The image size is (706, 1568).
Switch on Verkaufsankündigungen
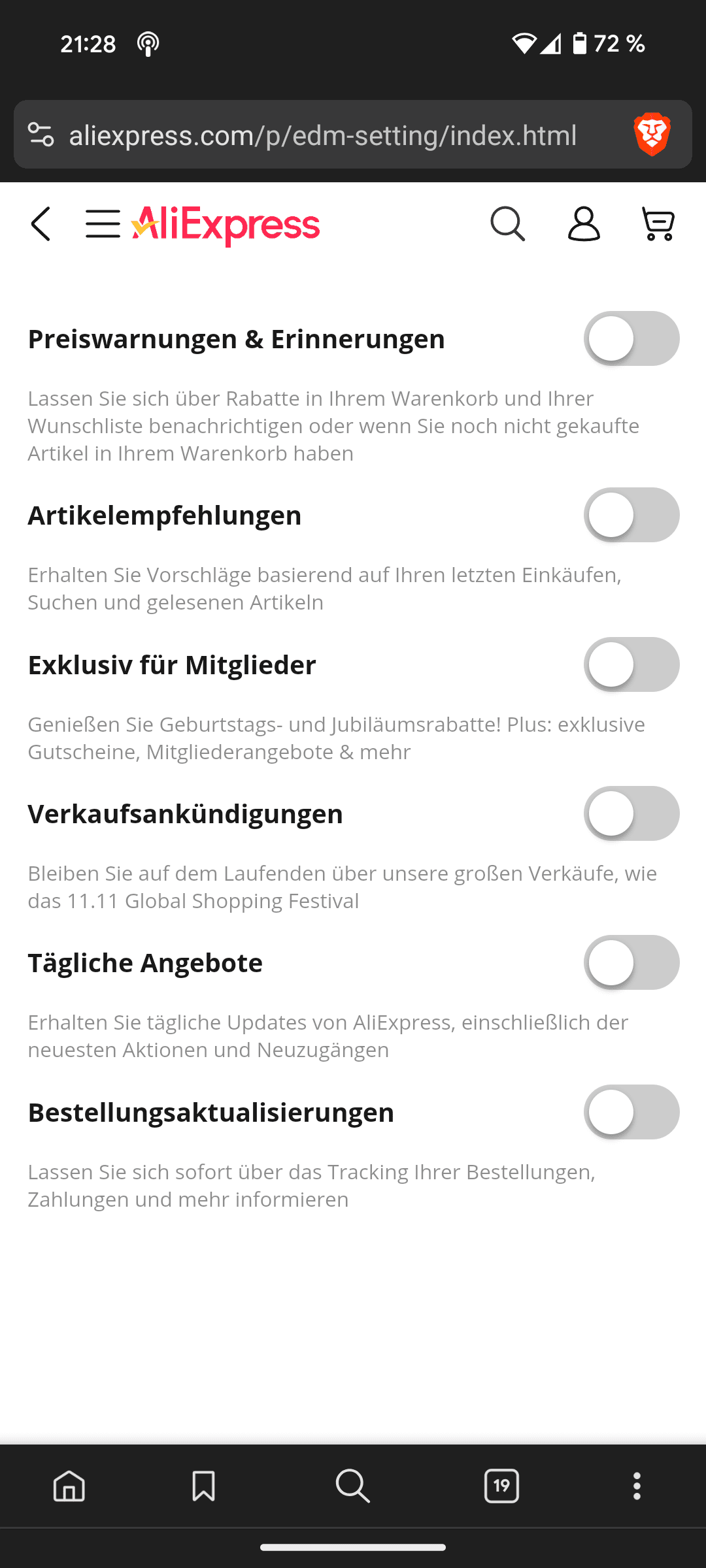631,813
